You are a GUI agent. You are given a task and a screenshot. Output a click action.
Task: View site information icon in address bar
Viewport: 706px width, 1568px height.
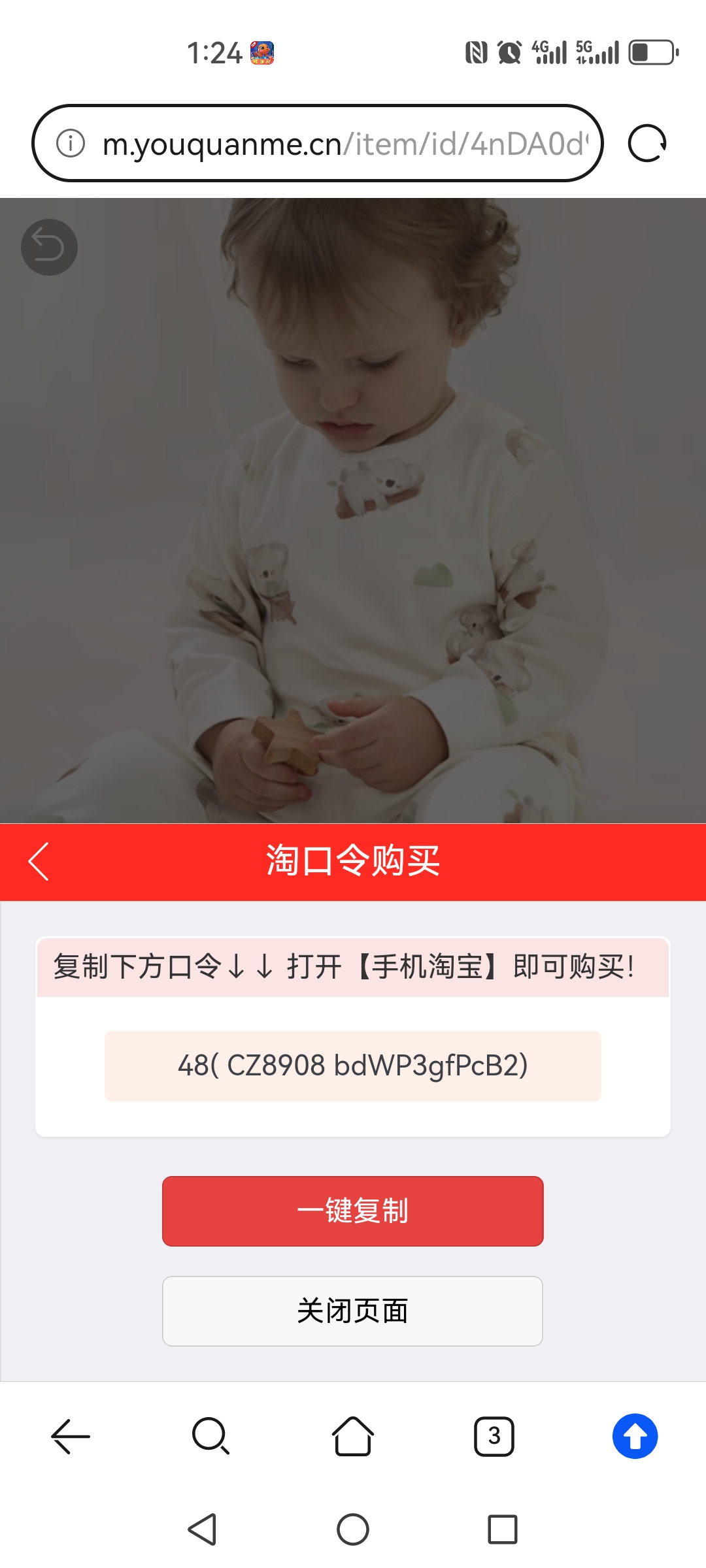(x=71, y=144)
